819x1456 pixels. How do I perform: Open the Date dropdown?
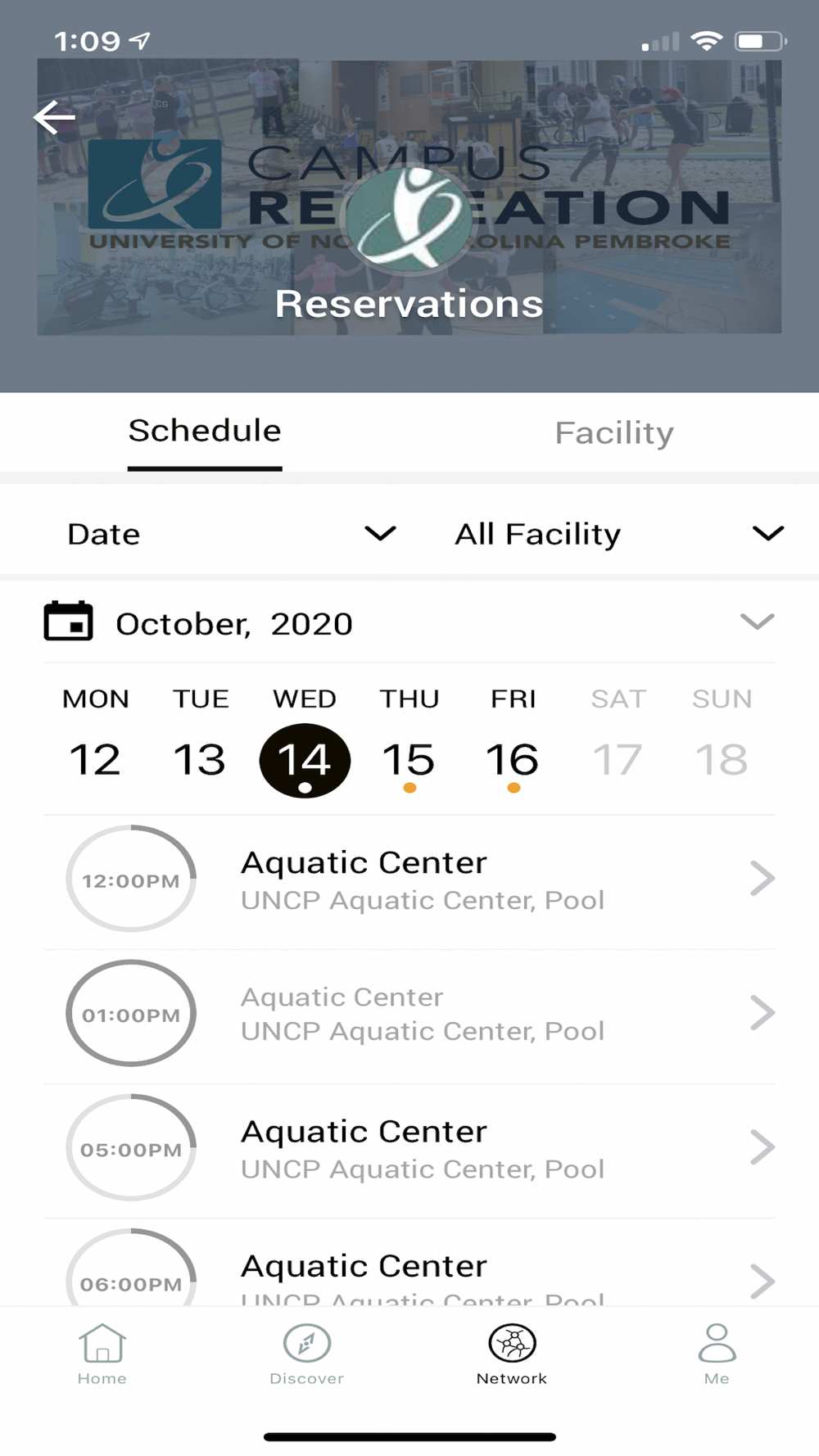(231, 534)
